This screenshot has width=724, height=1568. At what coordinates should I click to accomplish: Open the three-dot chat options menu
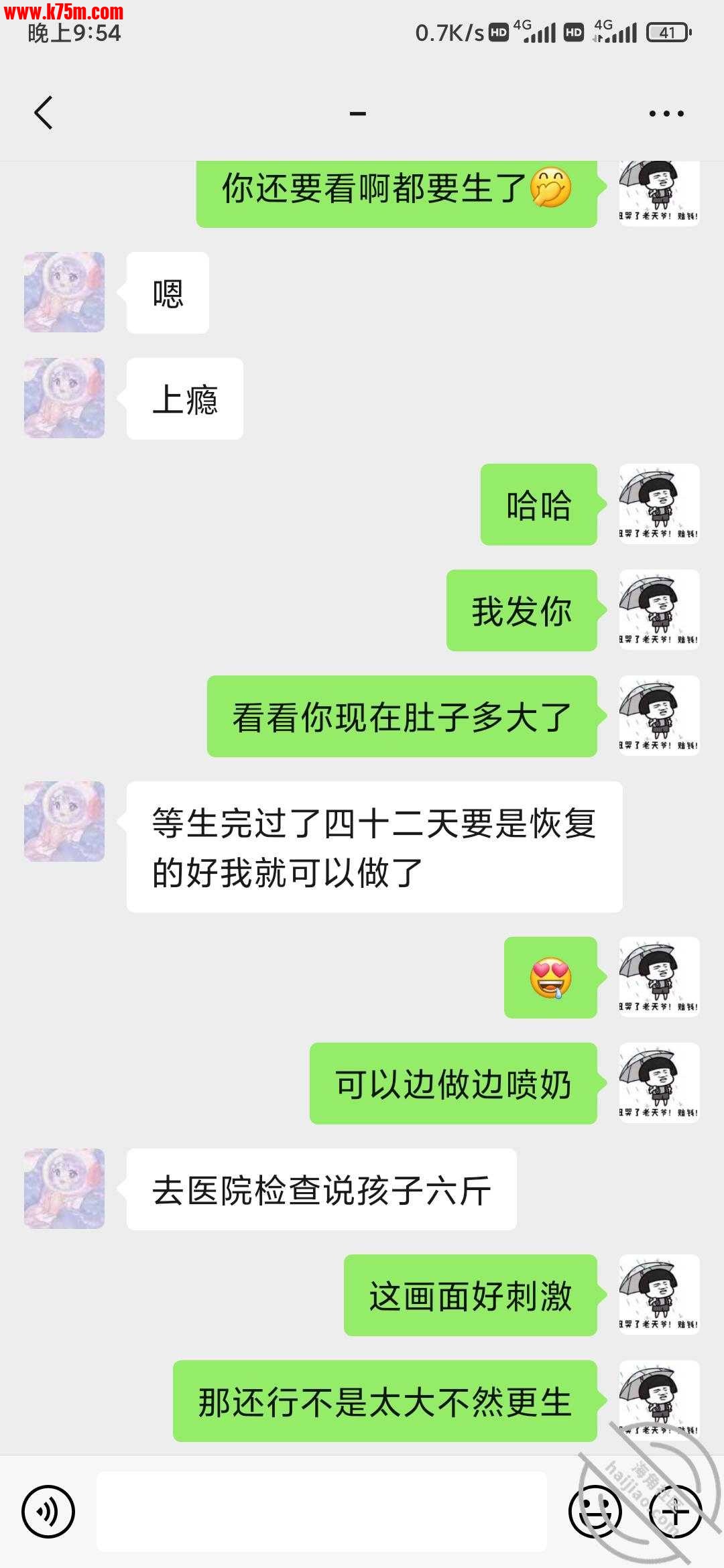tap(666, 114)
